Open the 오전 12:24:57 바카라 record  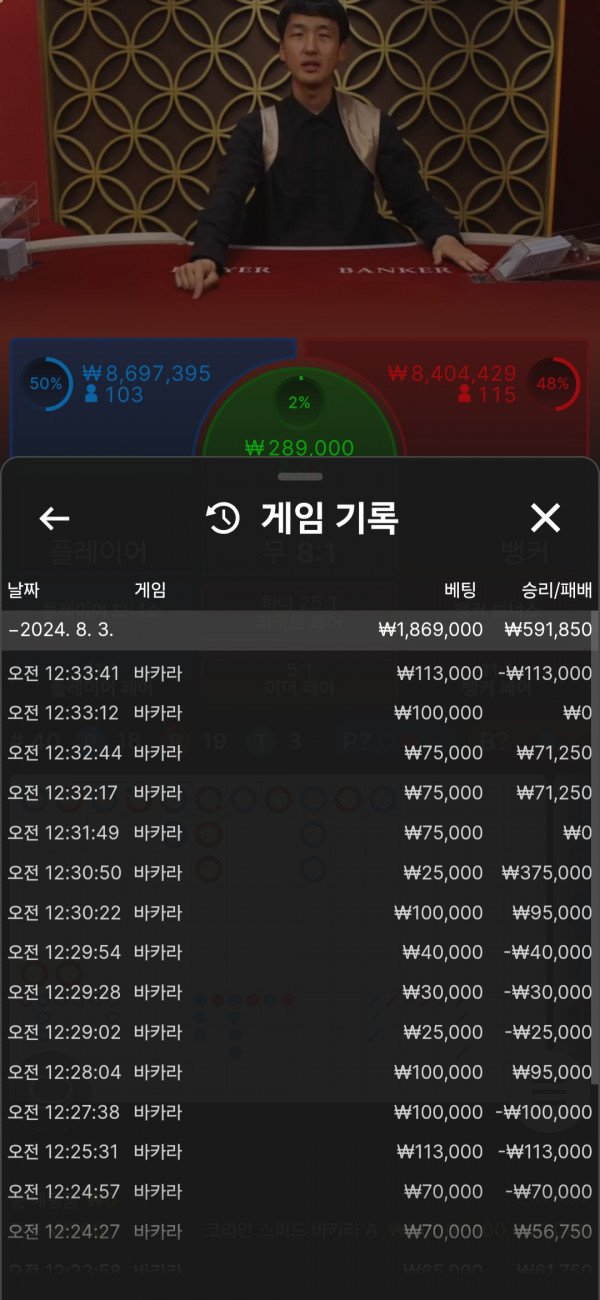click(x=298, y=1192)
